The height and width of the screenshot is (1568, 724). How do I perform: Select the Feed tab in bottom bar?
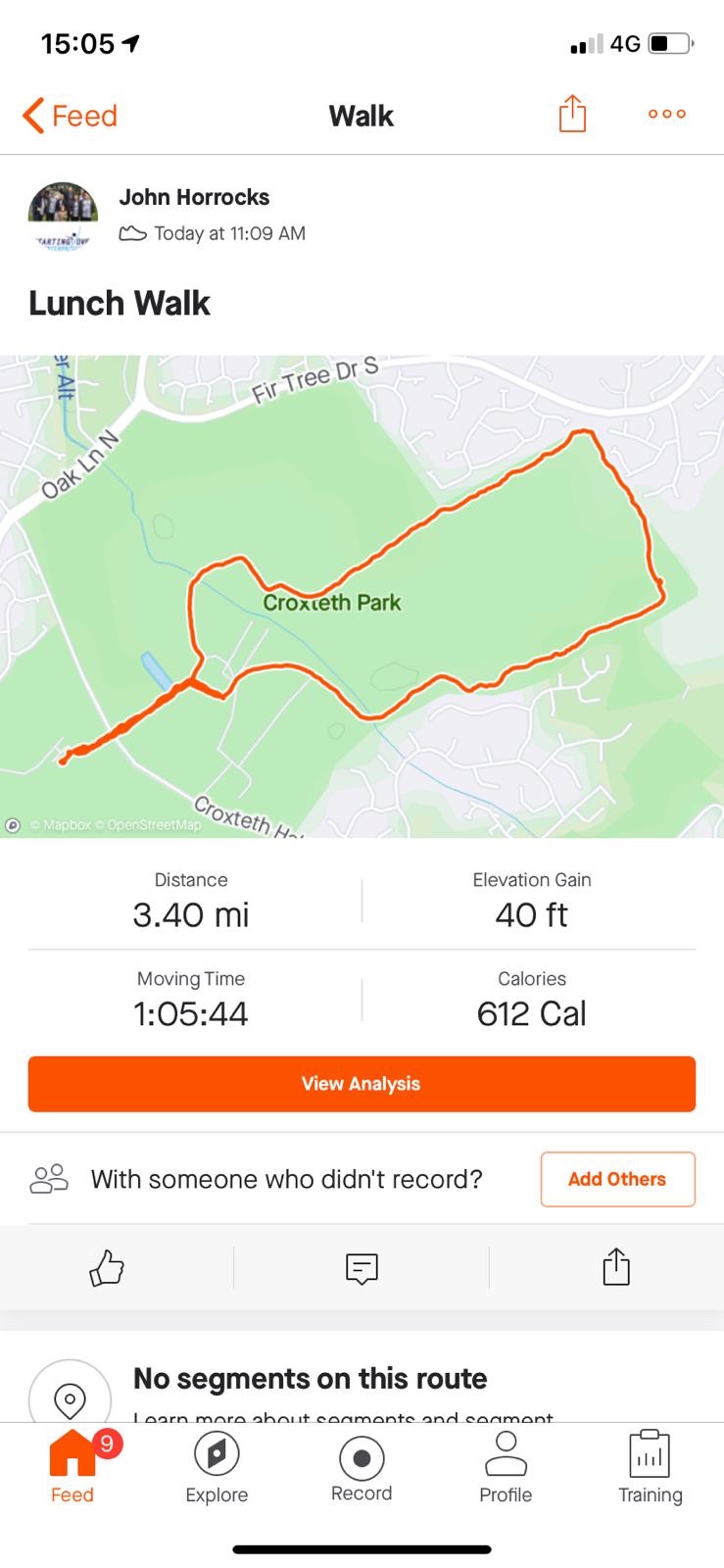pyautogui.click(x=72, y=1467)
